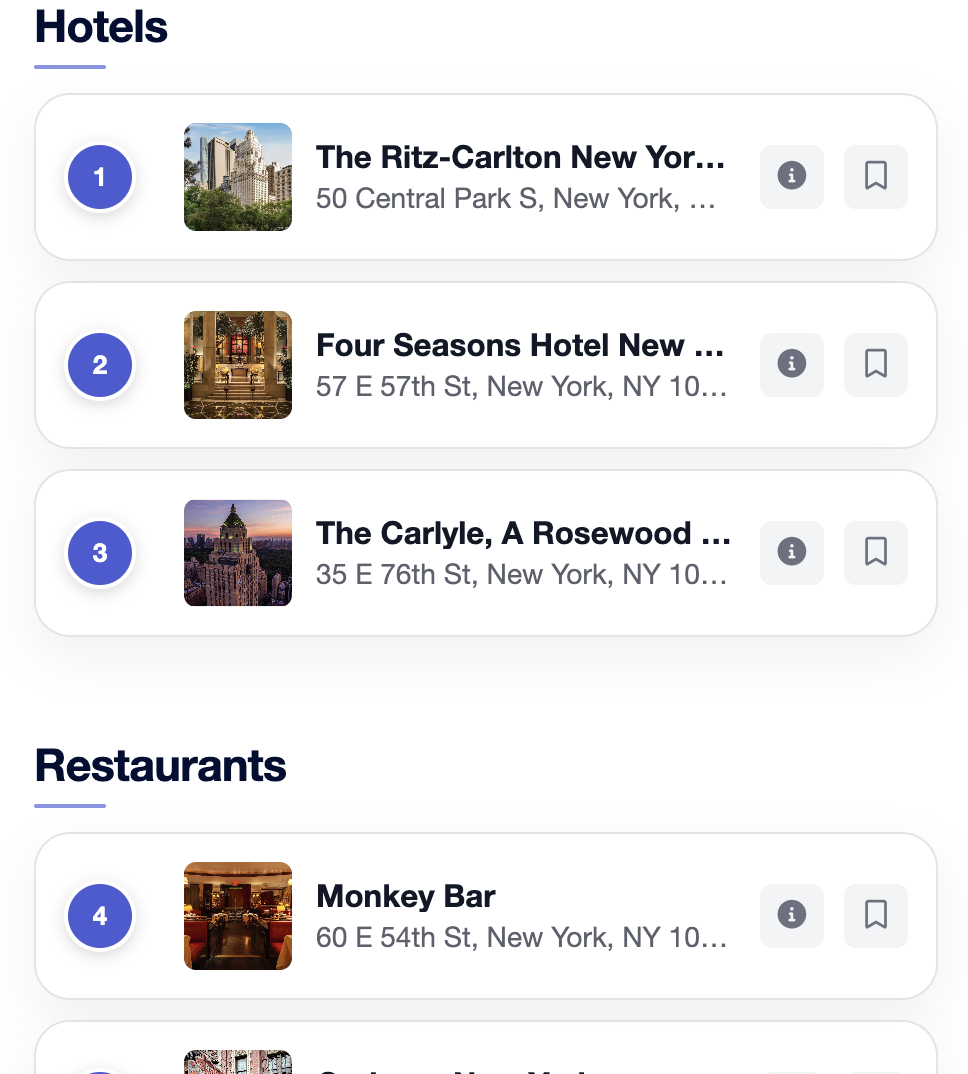
Task: Expand the truncated Four Seasons hotel title
Action: (x=520, y=345)
